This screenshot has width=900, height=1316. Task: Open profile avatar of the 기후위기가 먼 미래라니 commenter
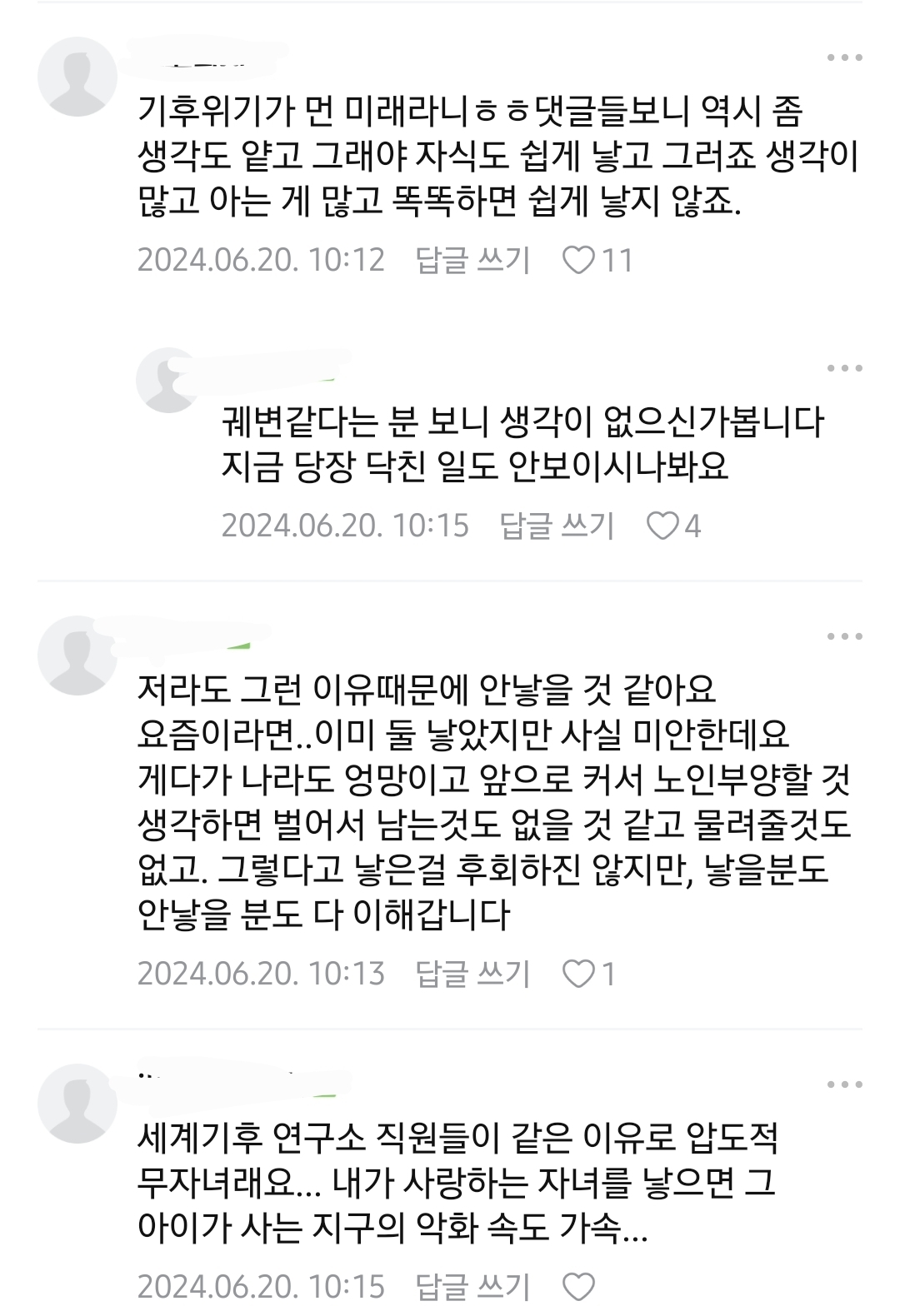click(77, 77)
